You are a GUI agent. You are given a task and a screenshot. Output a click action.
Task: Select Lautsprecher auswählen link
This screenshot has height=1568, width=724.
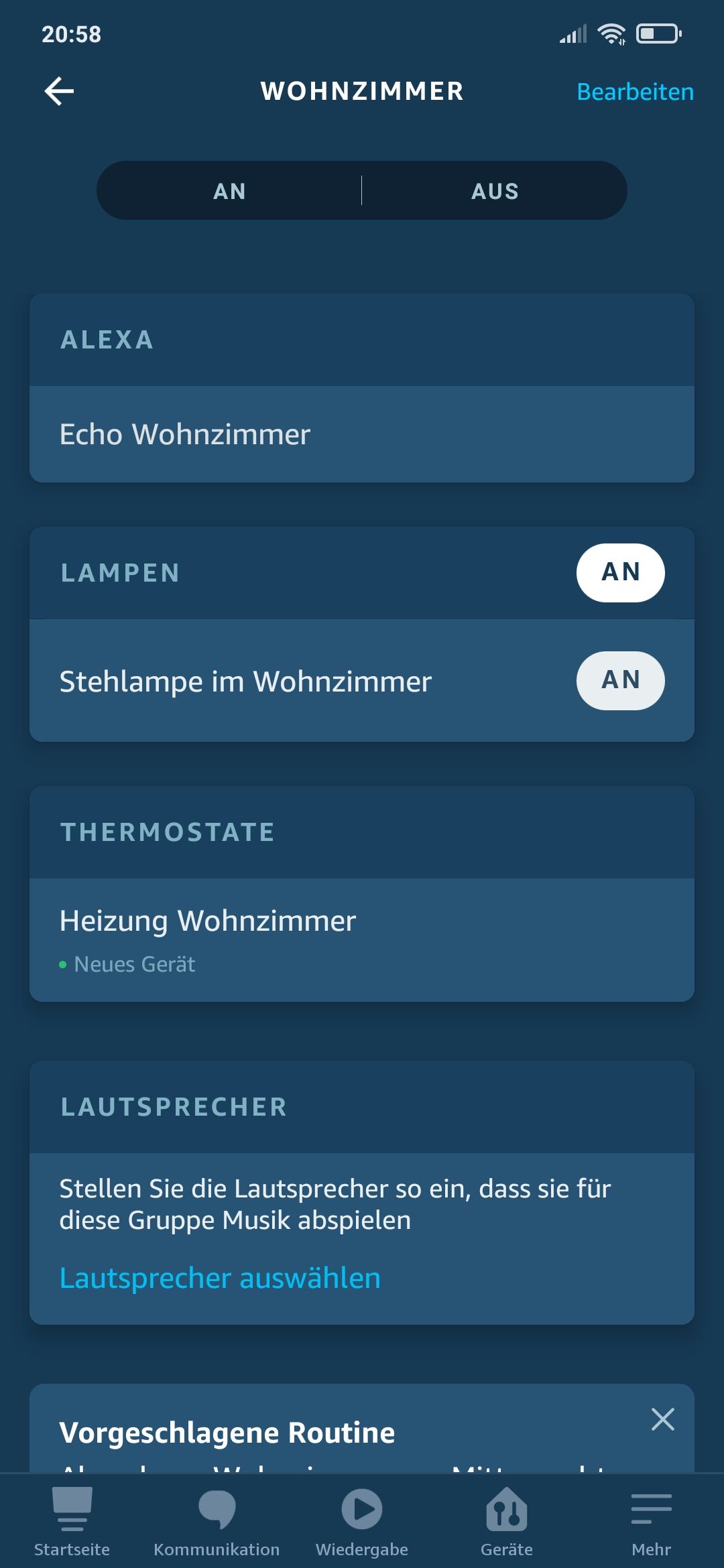[x=220, y=1278]
